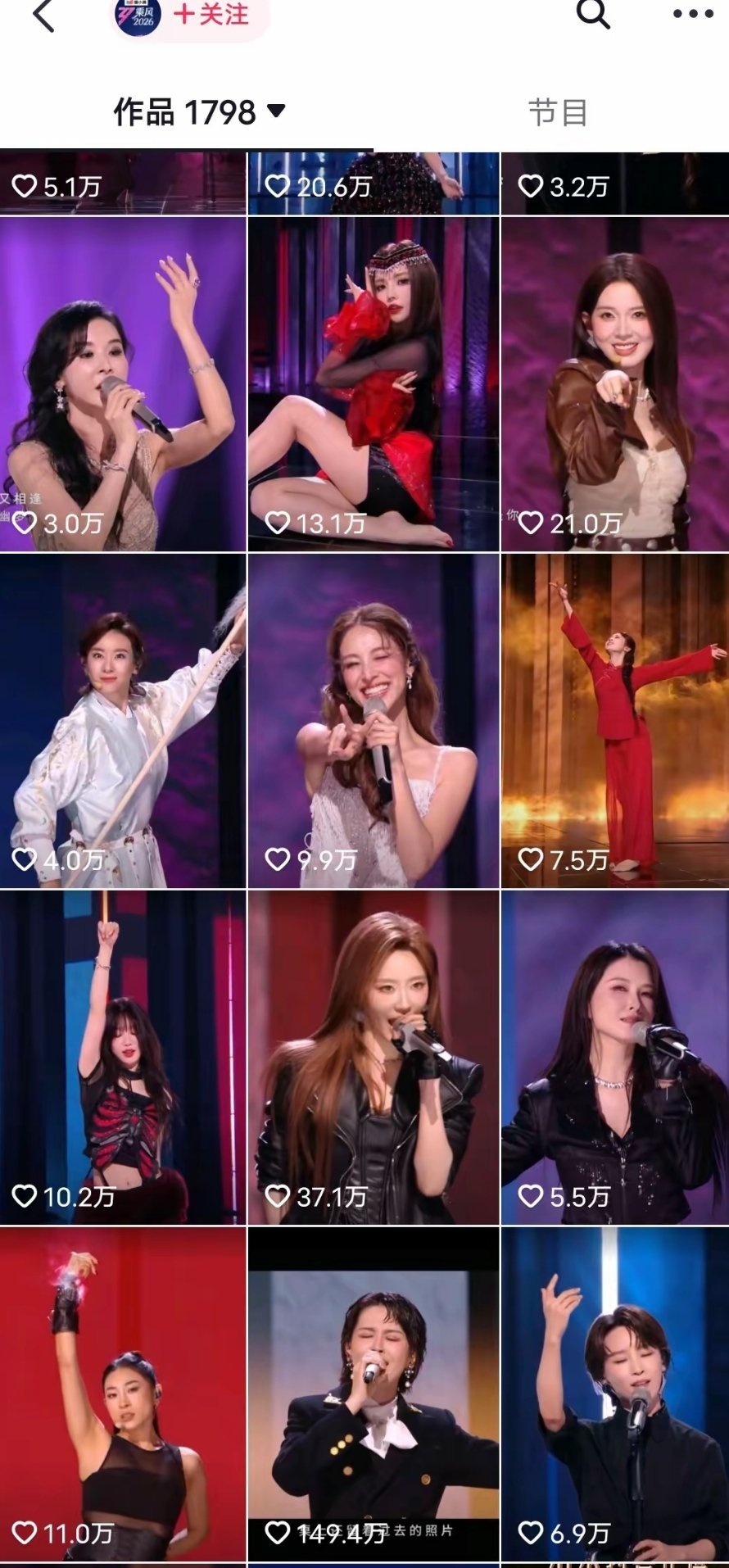Switch to the 节目 tab
729x1568 pixels.
[x=557, y=112]
